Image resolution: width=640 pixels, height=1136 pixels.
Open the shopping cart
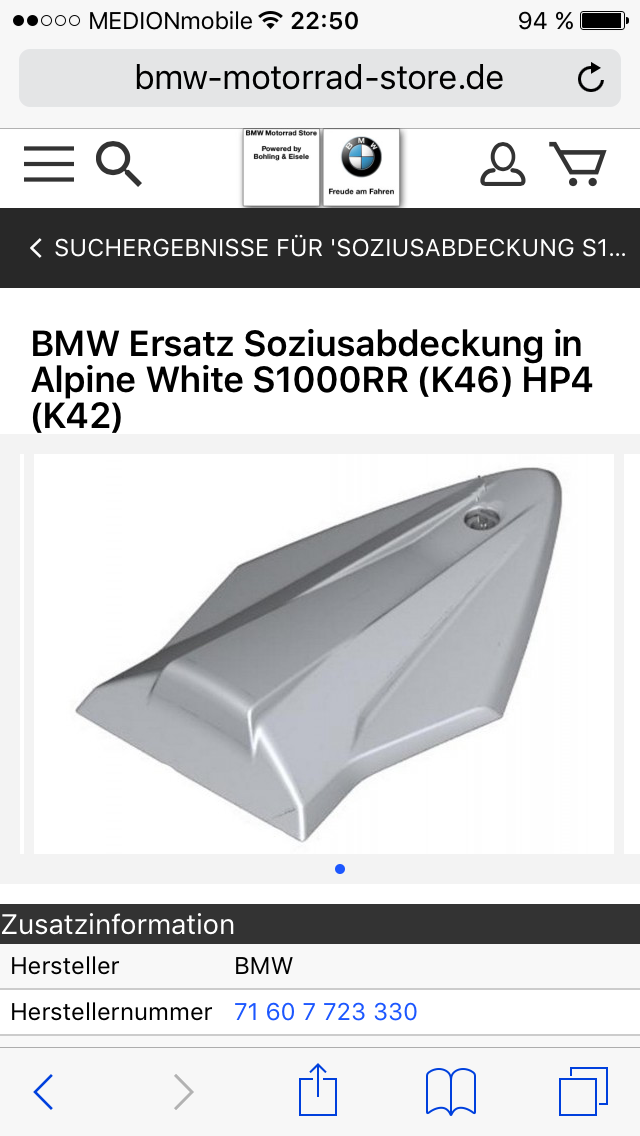578,165
